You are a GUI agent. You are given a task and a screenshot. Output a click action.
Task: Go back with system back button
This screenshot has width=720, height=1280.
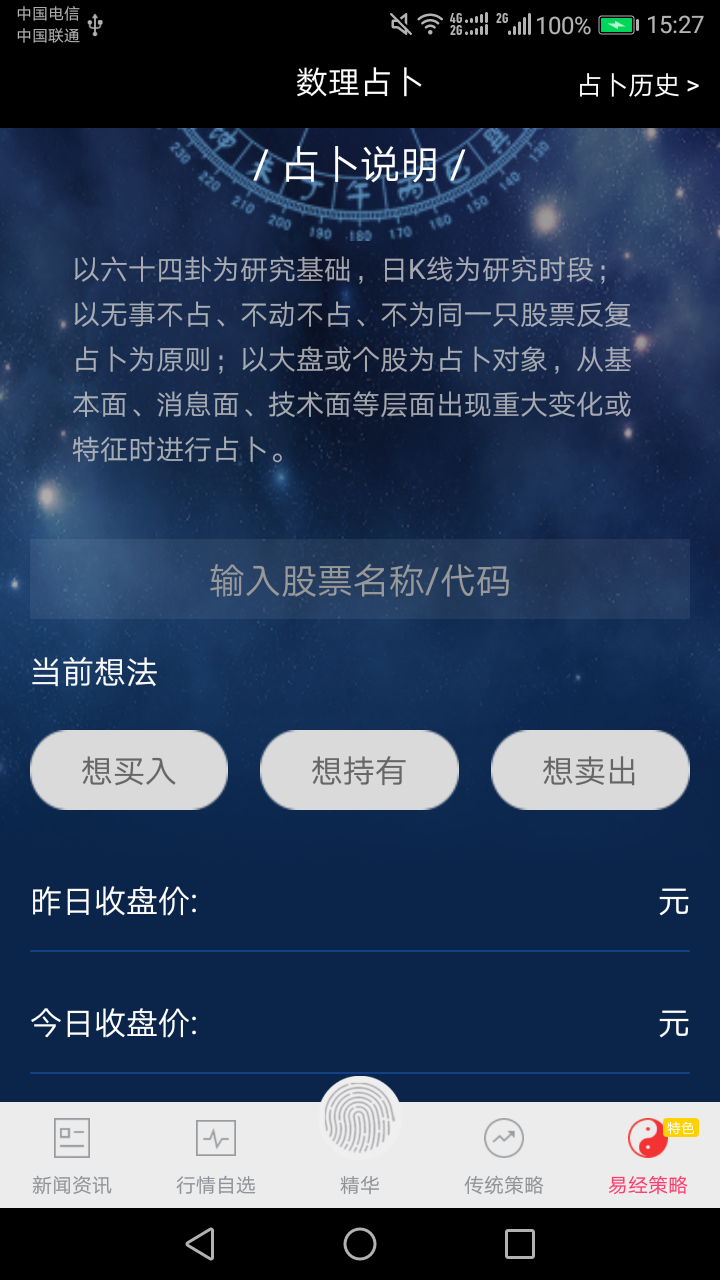[200, 1244]
